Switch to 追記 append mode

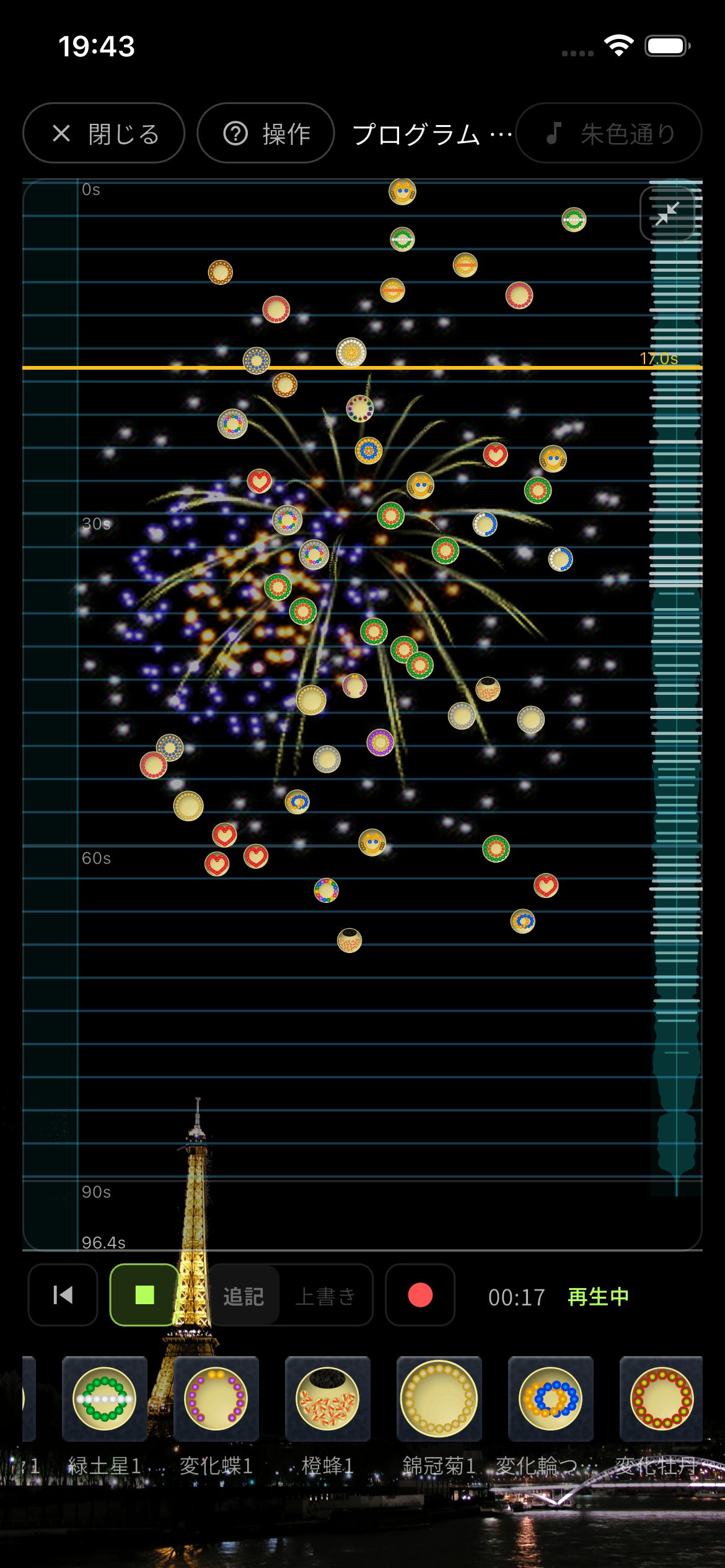point(244,1296)
